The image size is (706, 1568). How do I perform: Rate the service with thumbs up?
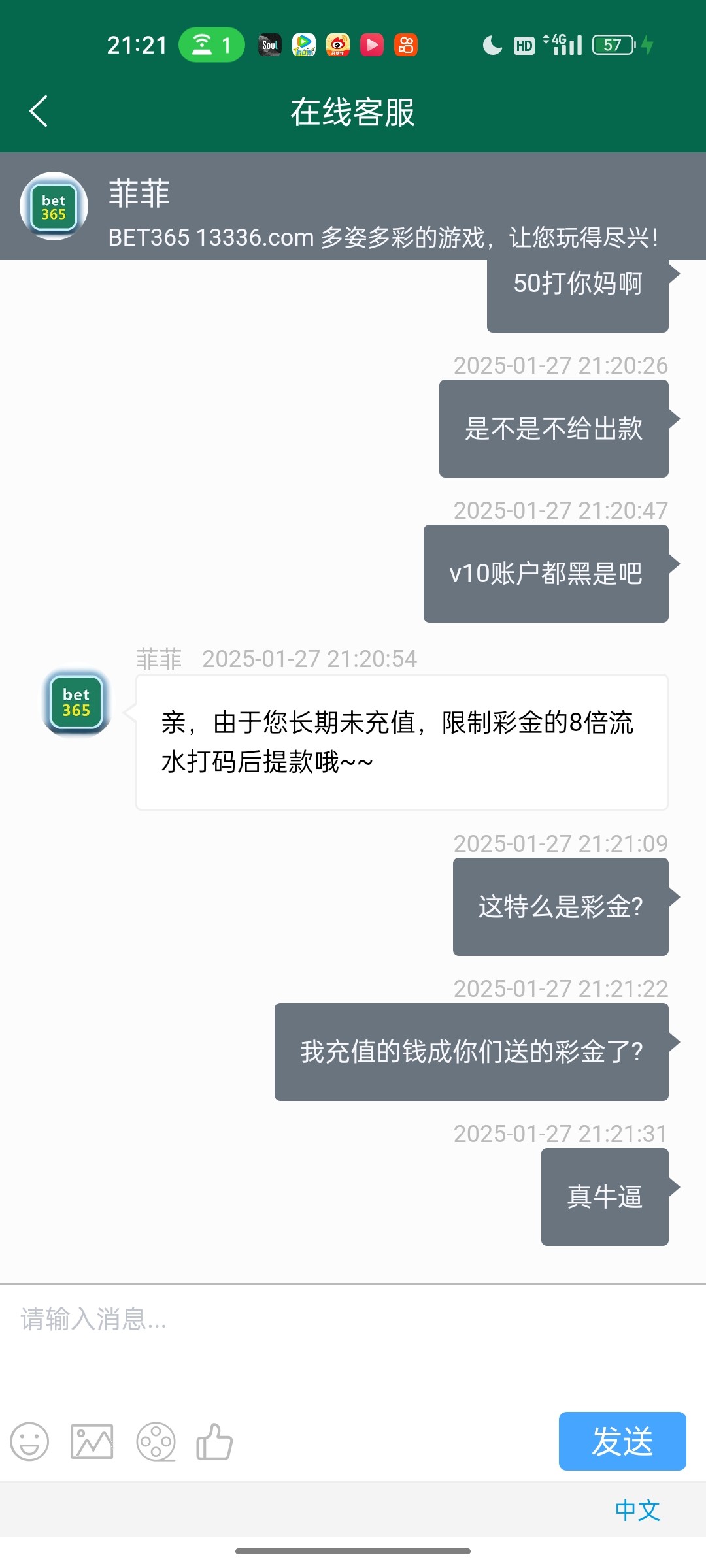(x=214, y=1441)
